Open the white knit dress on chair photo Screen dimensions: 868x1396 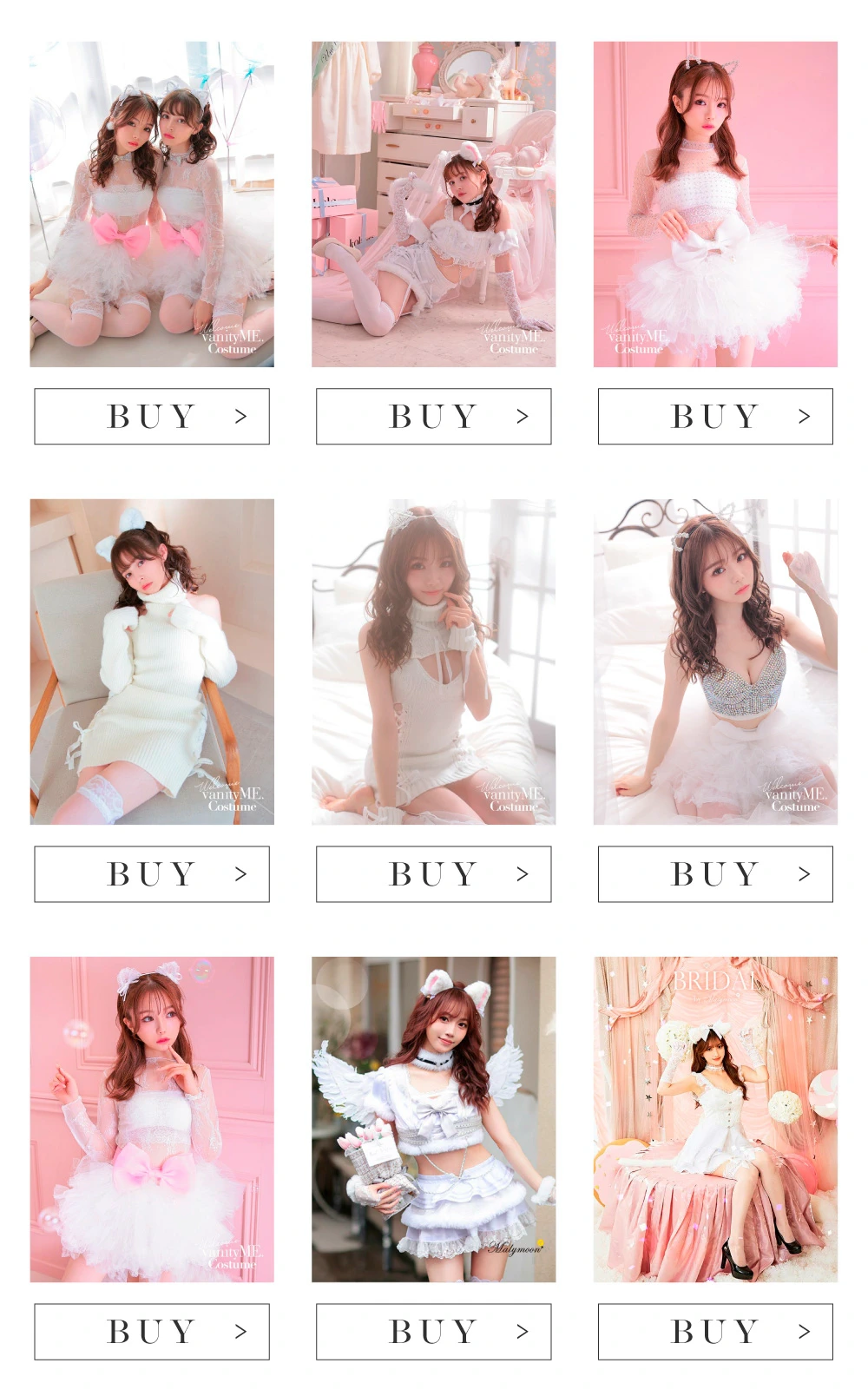(x=152, y=662)
